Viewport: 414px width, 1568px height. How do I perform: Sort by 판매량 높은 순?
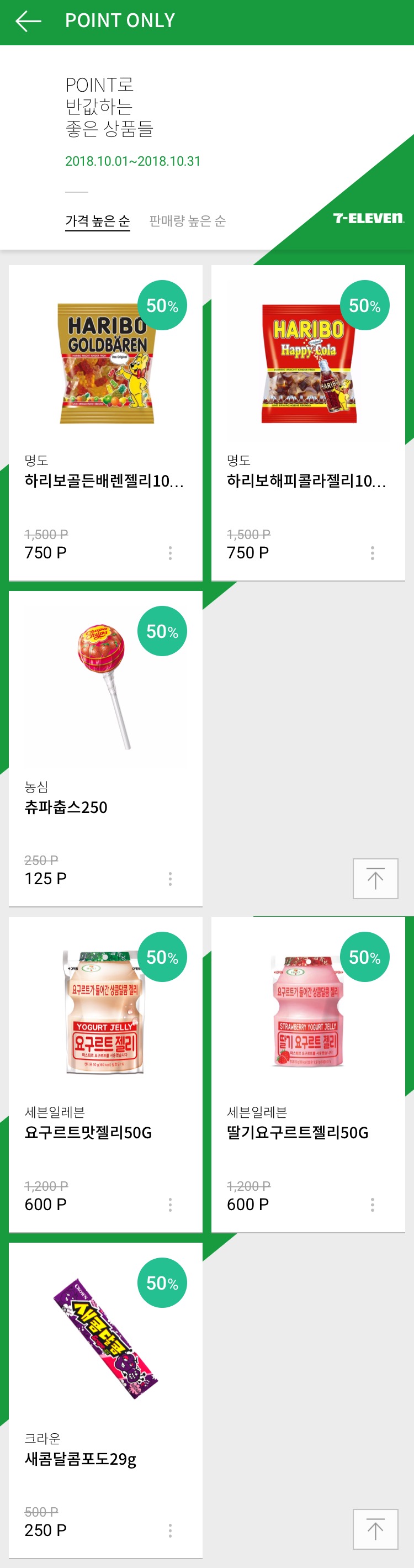coord(187,220)
